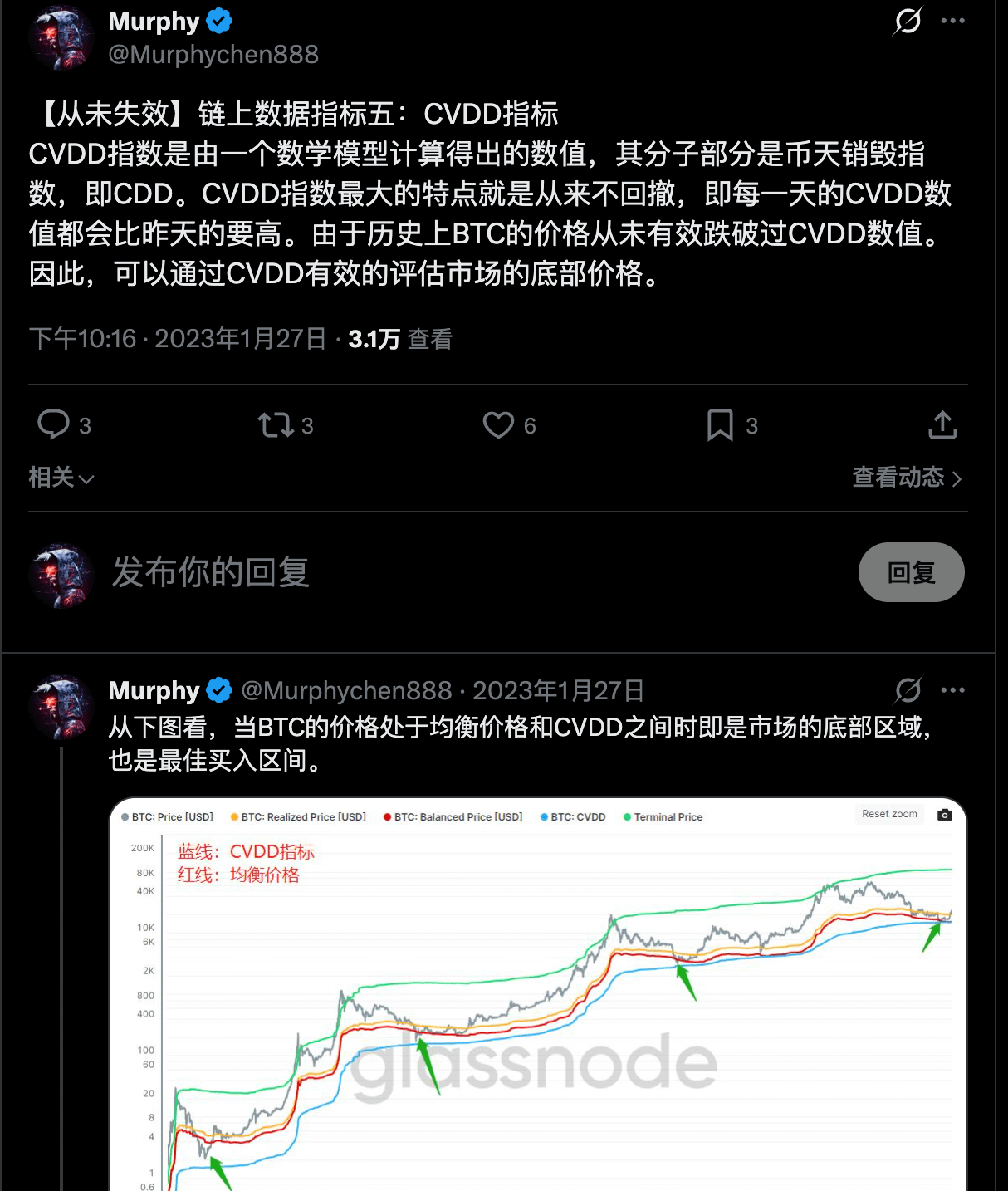The width and height of the screenshot is (1008, 1191).
Task: Tap the 回复 button
Action: pyautogui.click(x=911, y=572)
